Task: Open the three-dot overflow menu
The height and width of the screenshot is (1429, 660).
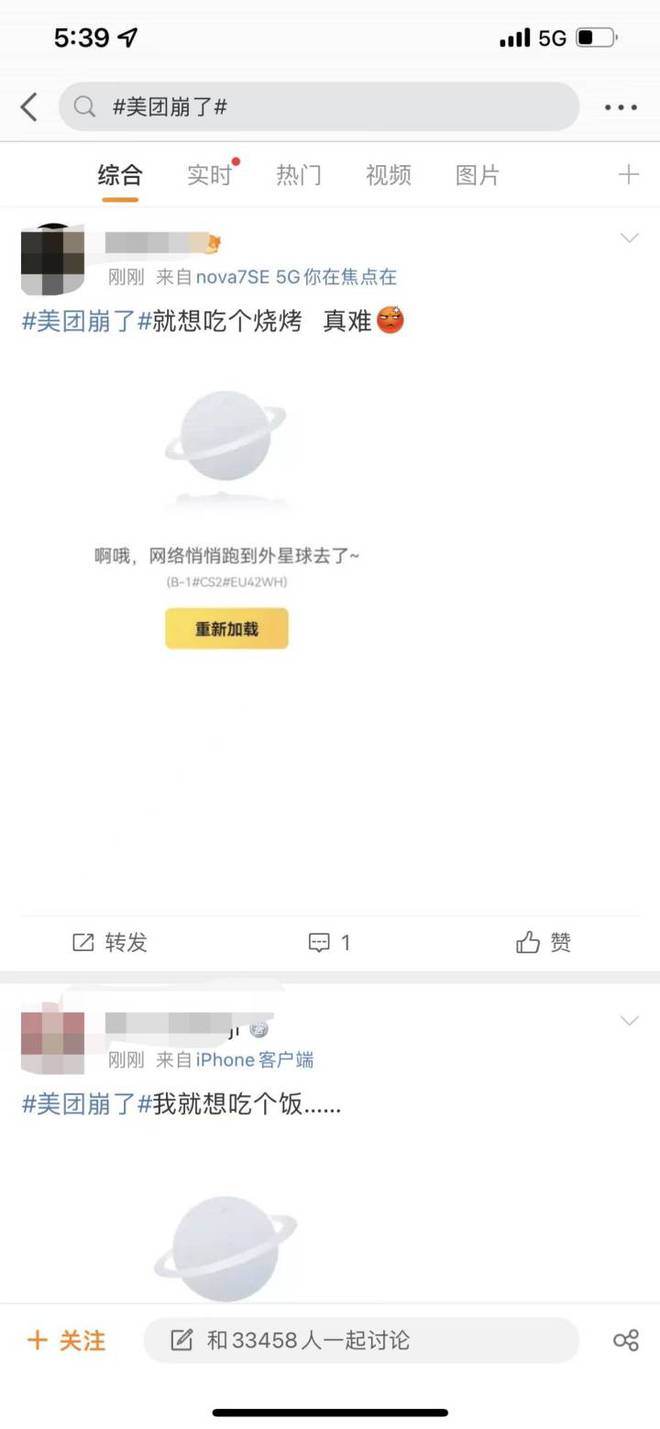Action: point(620,107)
